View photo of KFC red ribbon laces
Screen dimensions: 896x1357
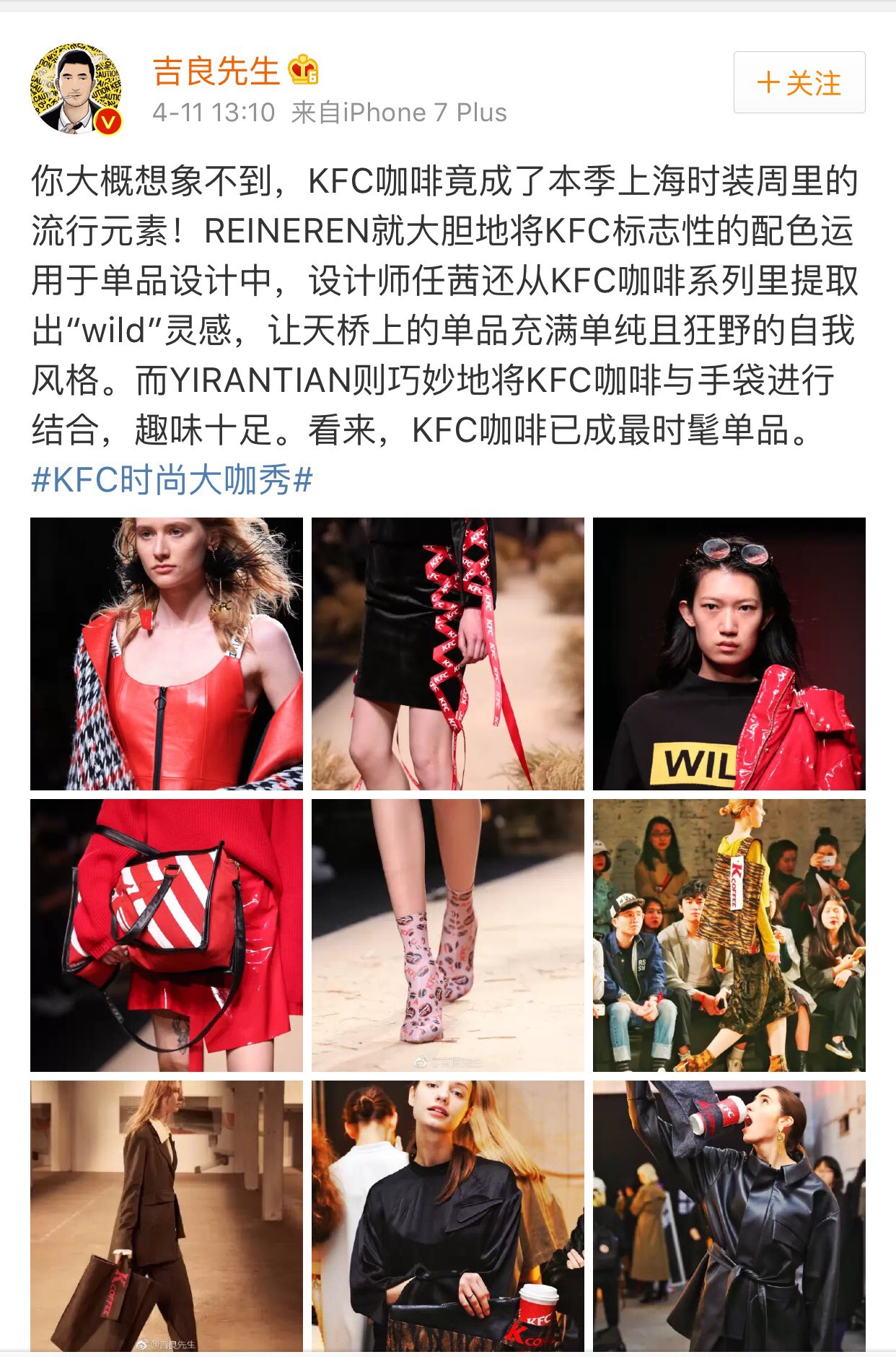pyautogui.click(x=448, y=654)
